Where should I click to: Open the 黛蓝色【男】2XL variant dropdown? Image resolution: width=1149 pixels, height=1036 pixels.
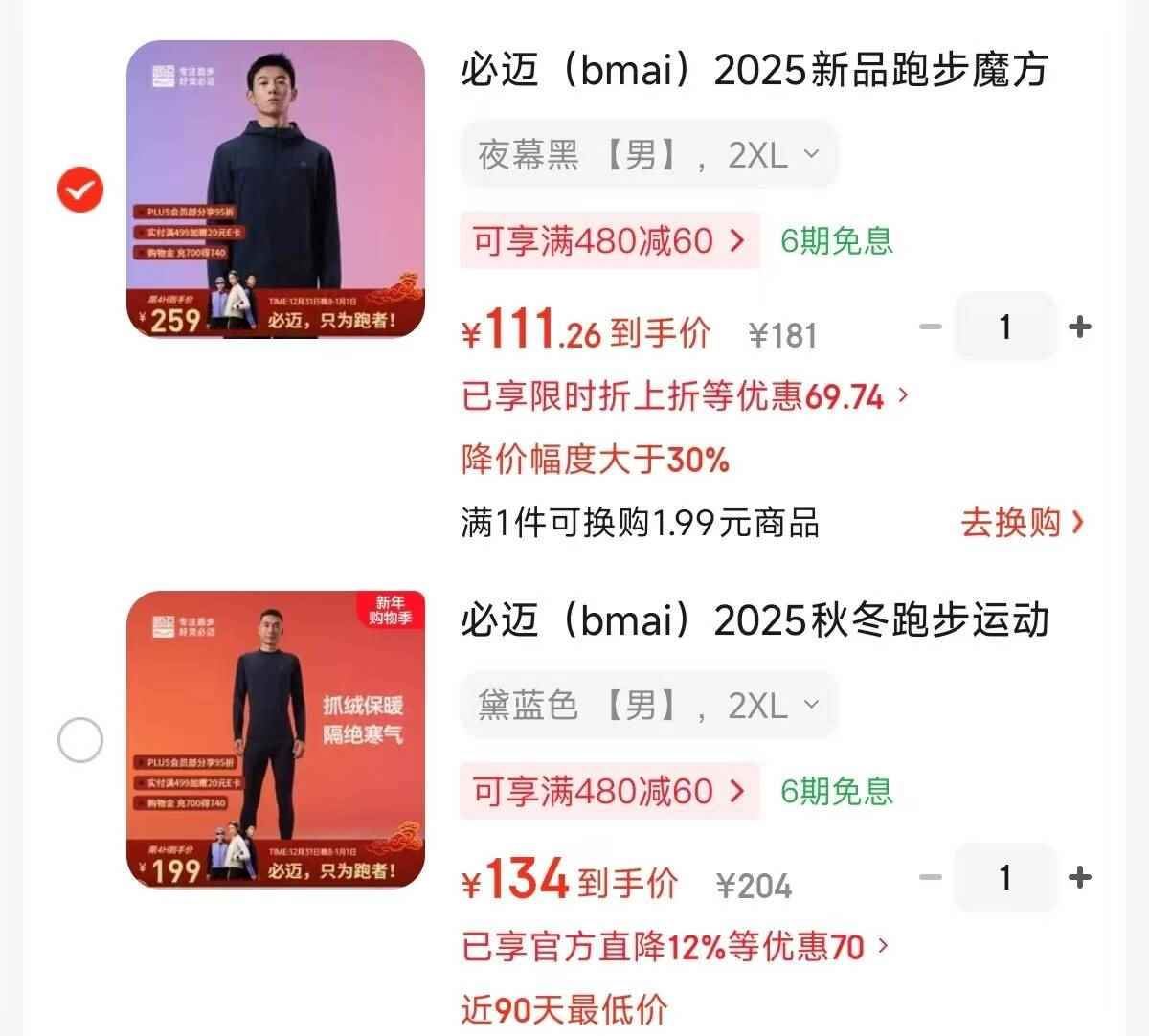[x=648, y=706]
